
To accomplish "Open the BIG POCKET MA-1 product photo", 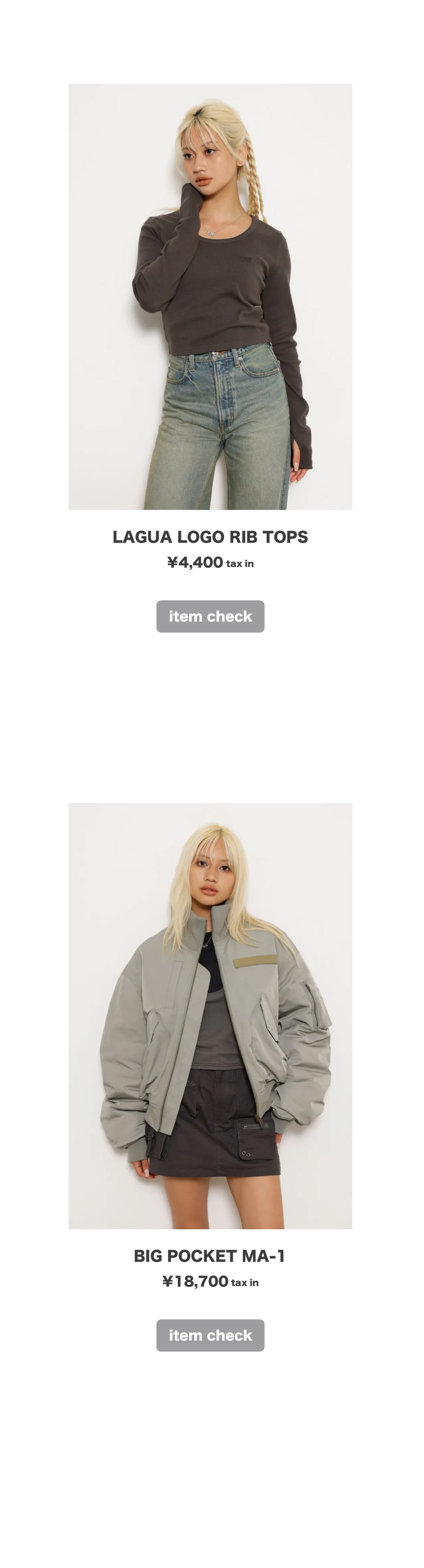I will point(210,1015).
